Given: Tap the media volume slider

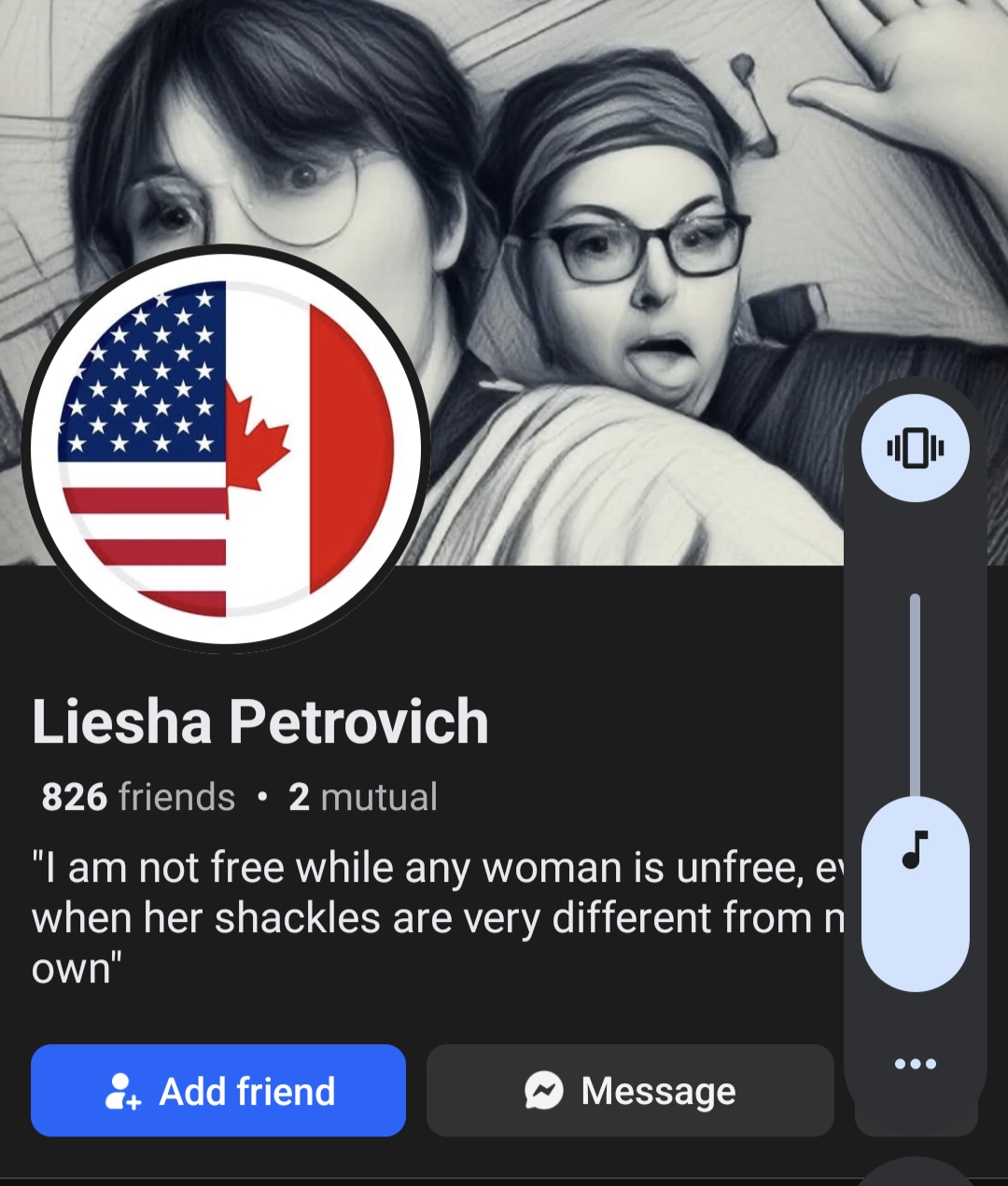Looking at the screenshot, I should pyautogui.click(x=915, y=793).
